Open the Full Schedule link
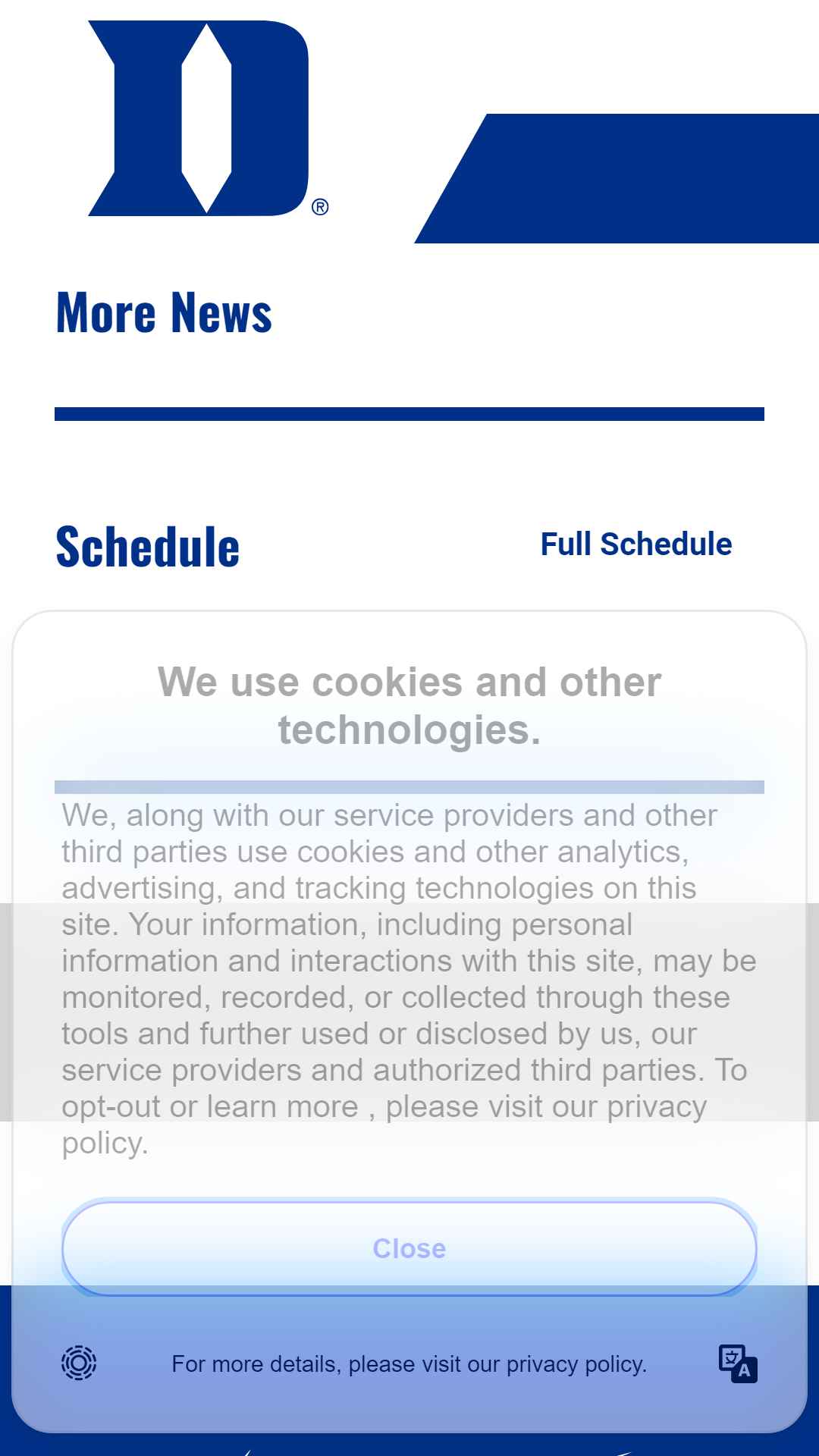Image resolution: width=819 pixels, height=1456 pixels. (635, 544)
